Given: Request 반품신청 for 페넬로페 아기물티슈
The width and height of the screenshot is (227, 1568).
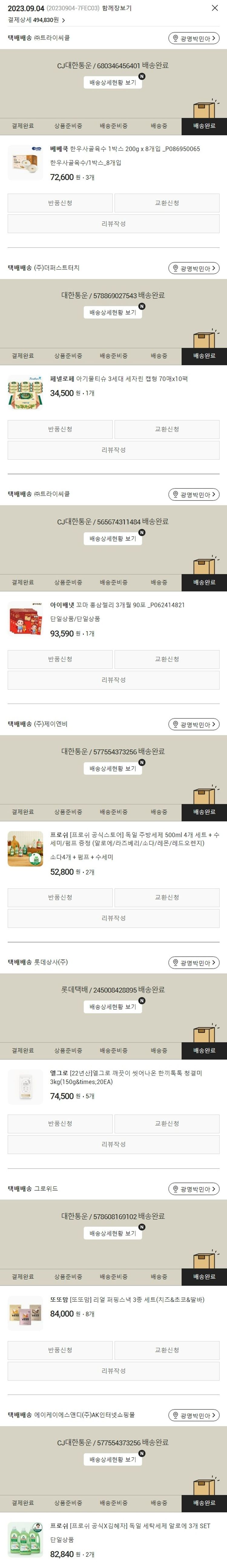Looking at the screenshot, I should (x=60, y=429).
